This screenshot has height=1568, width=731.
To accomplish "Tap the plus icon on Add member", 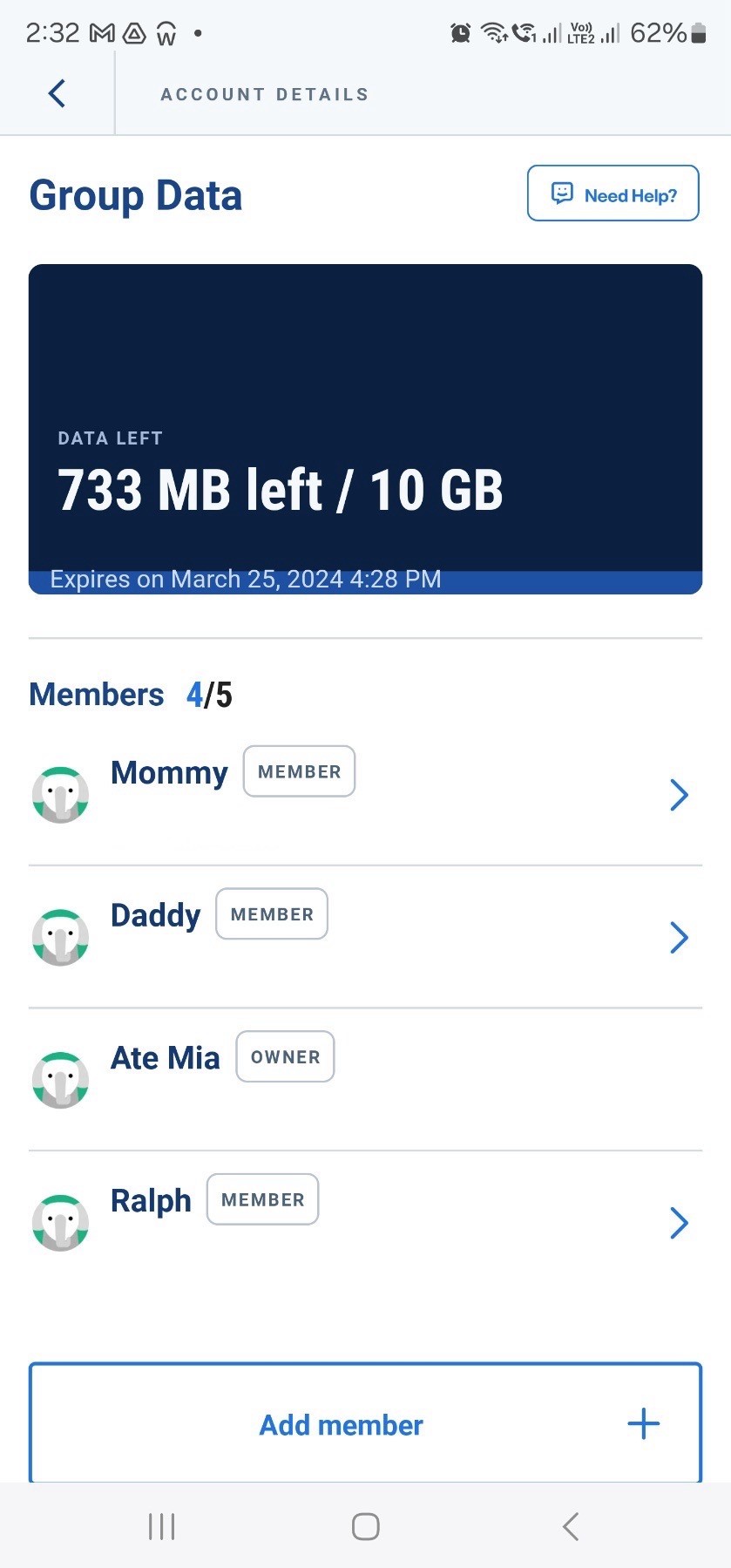I will click(x=642, y=1423).
